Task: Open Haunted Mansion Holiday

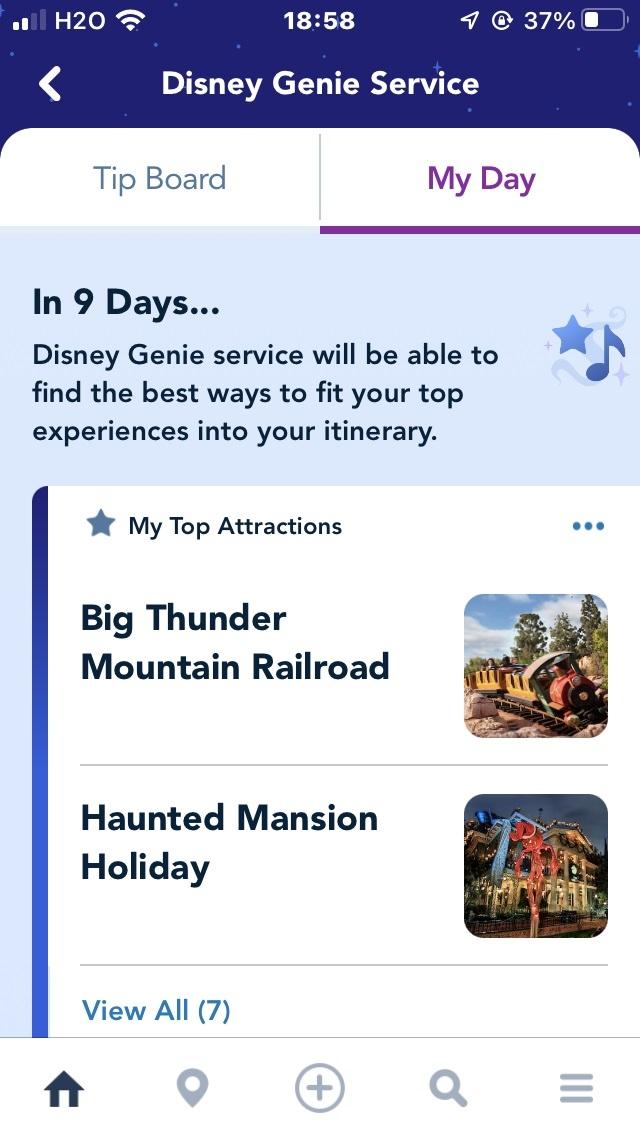Action: pyautogui.click(x=344, y=865)
